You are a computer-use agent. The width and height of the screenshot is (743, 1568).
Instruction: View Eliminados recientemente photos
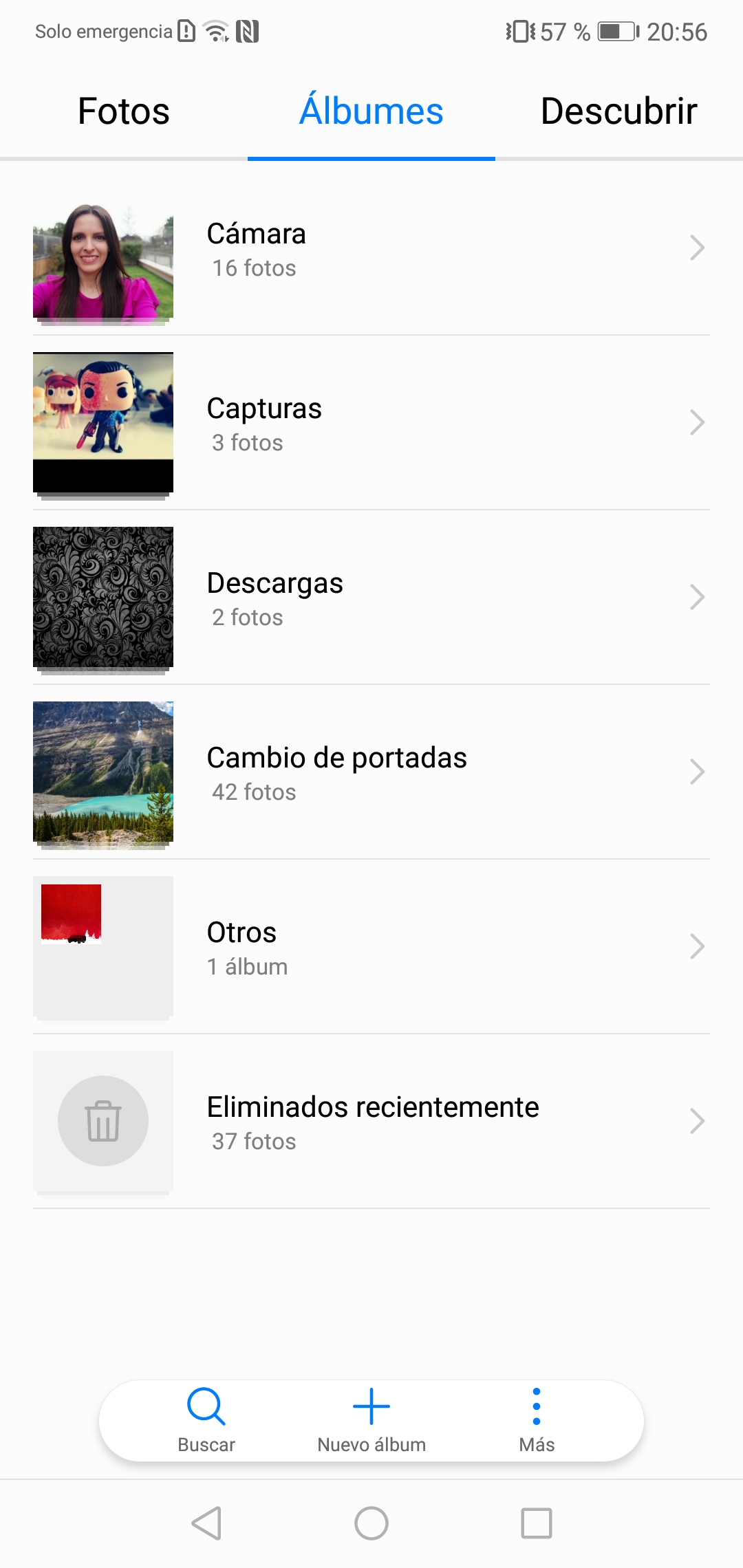pyautogui.click(x=371, y=1122)
